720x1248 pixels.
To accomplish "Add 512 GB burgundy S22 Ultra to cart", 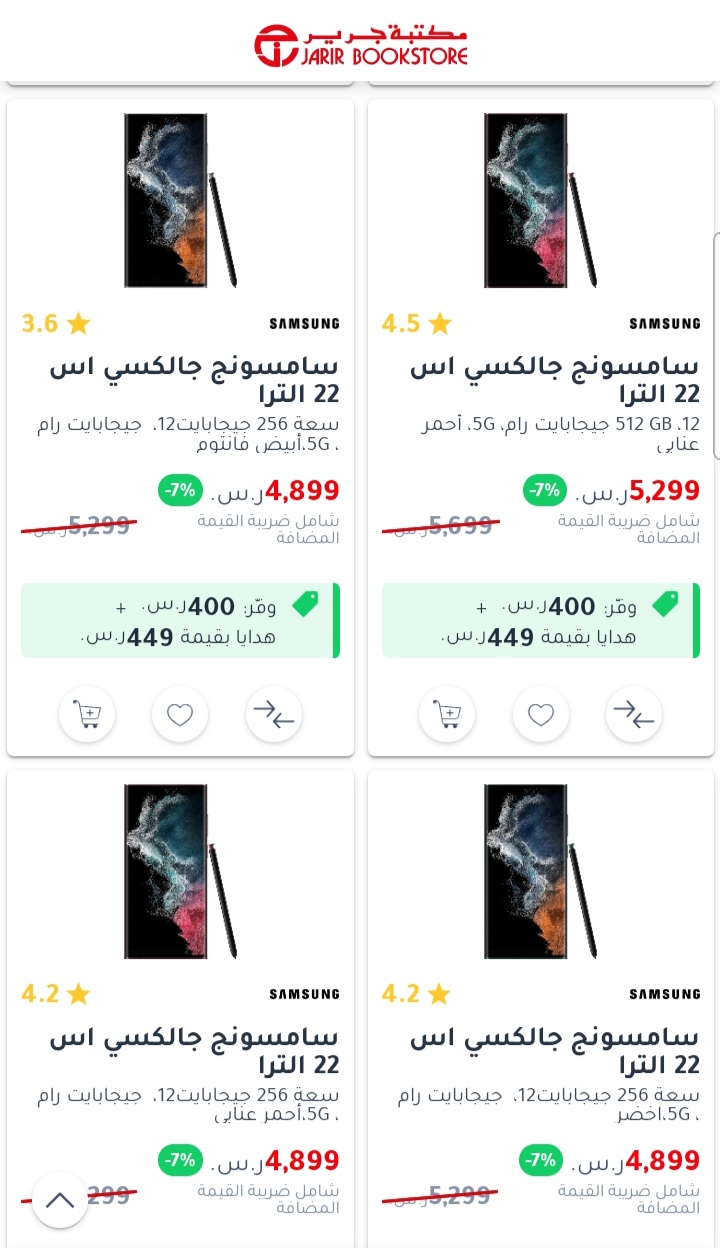I will click(x=447, y=714).
